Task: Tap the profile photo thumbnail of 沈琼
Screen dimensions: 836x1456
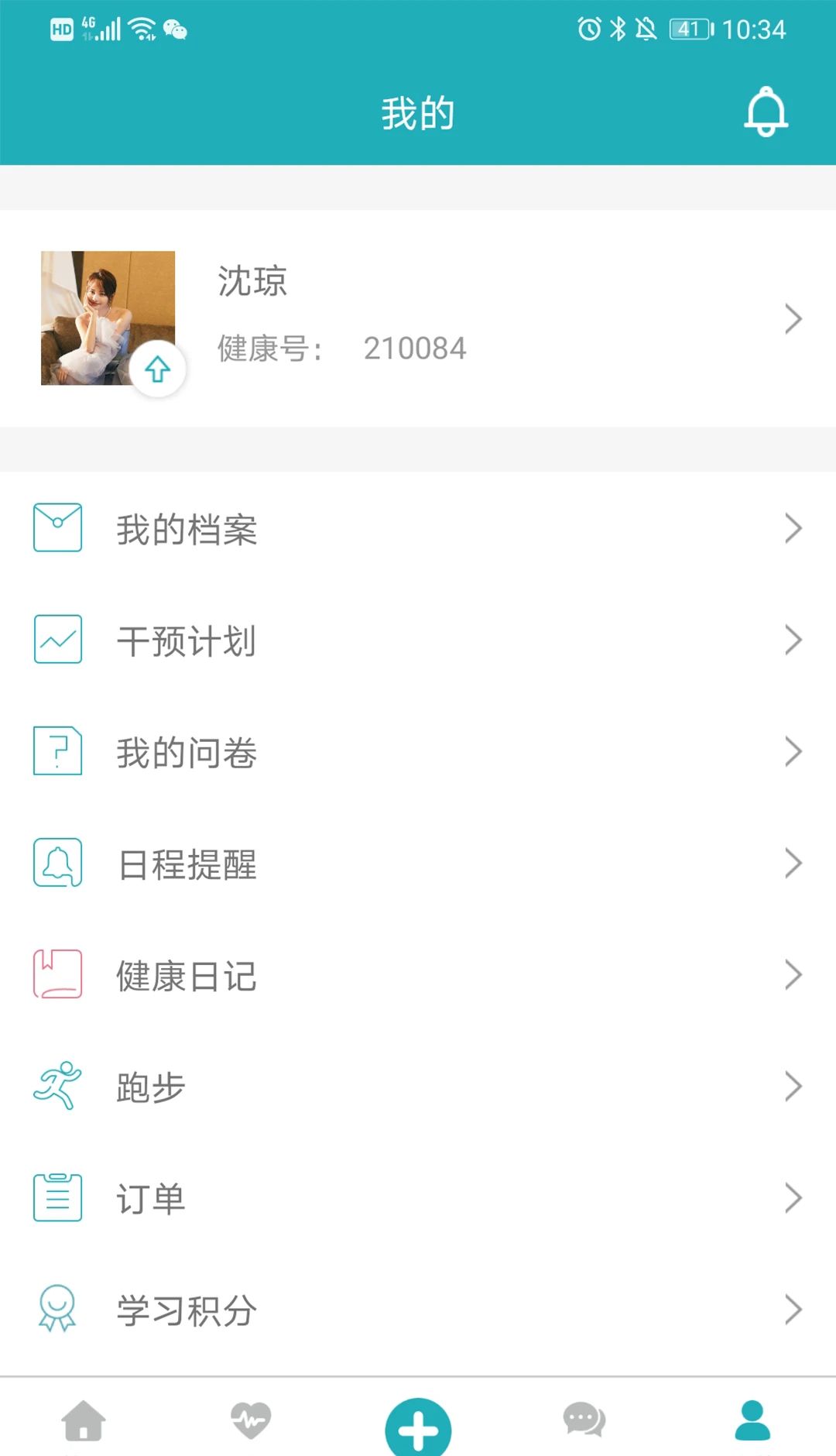Action: 108,318
